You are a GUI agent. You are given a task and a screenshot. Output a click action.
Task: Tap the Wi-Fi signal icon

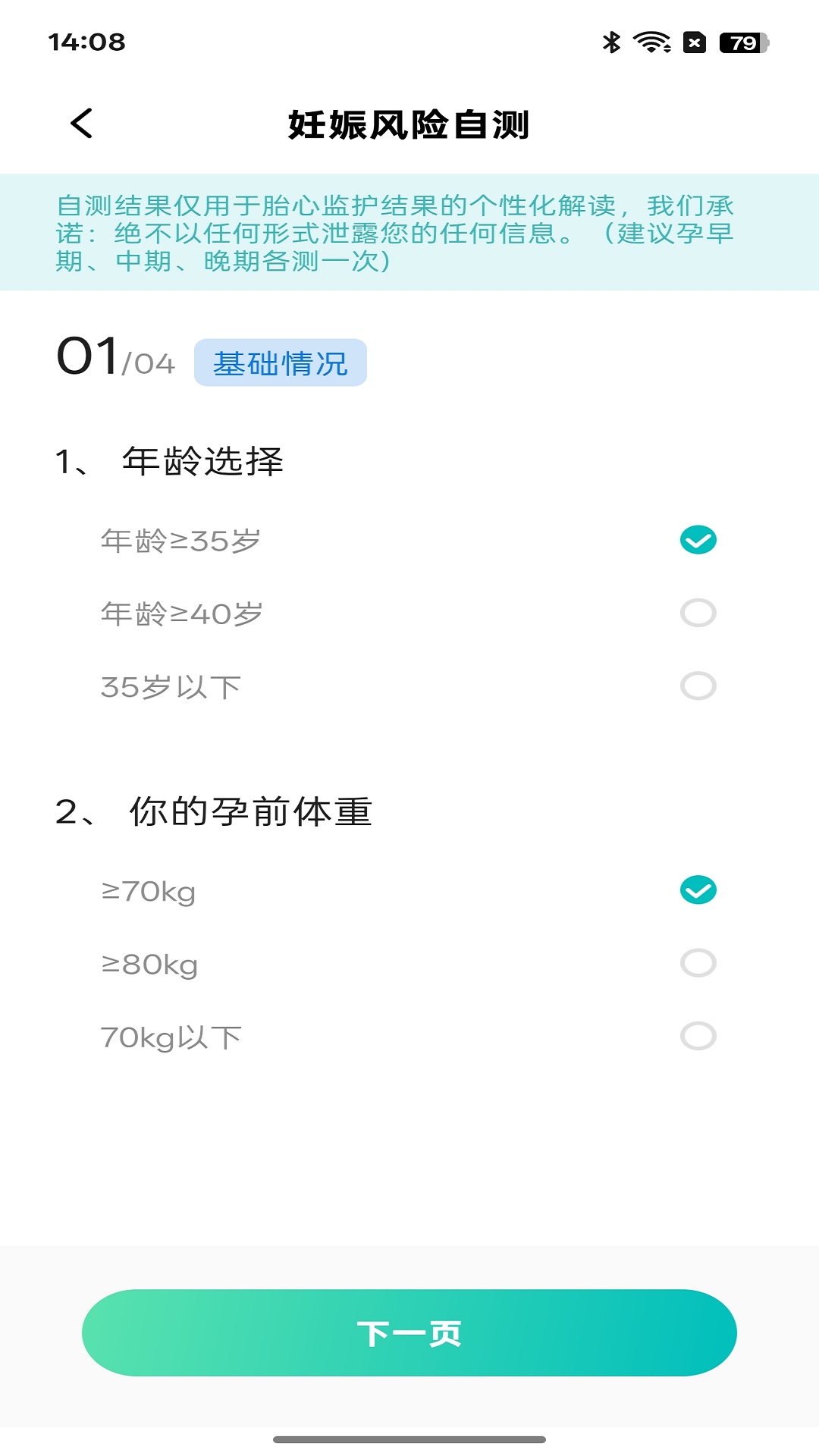(651, 43)
